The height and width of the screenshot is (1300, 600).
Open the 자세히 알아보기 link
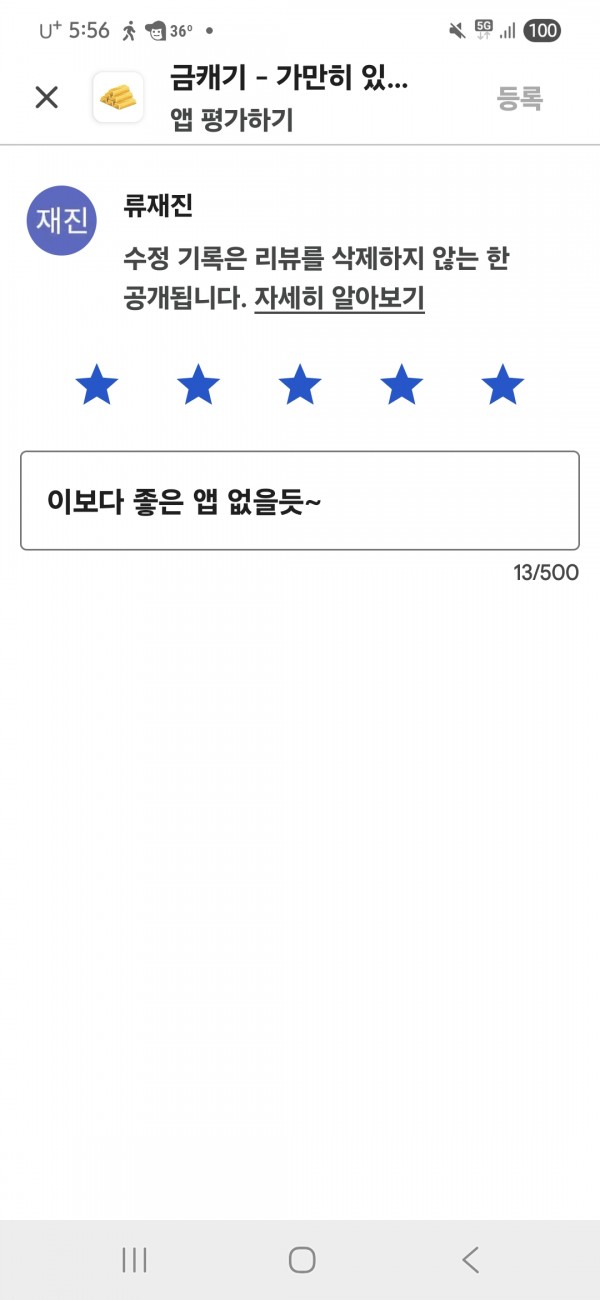[340, 298]
